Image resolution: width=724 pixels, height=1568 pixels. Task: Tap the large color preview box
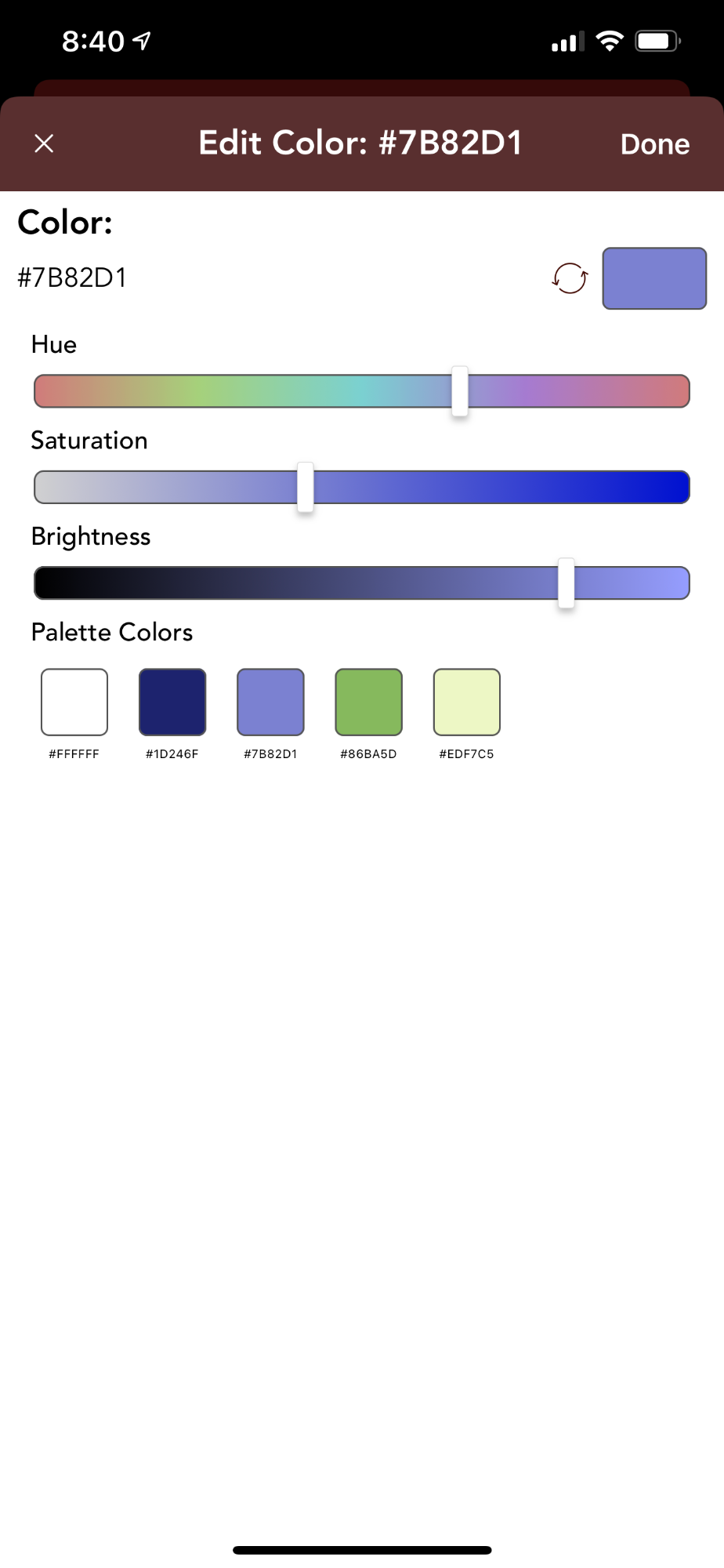[654, 278]
